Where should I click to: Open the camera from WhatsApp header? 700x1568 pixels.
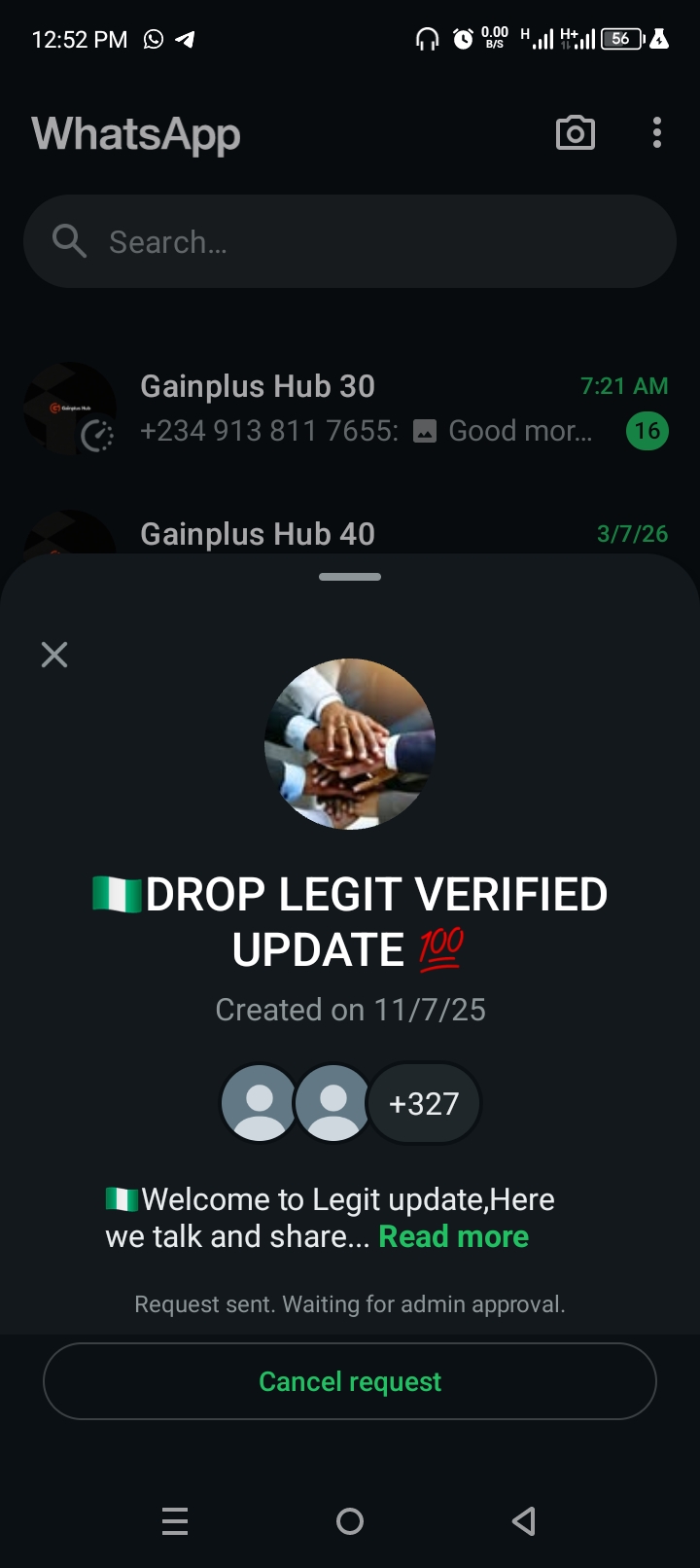[x=575, y=133]
